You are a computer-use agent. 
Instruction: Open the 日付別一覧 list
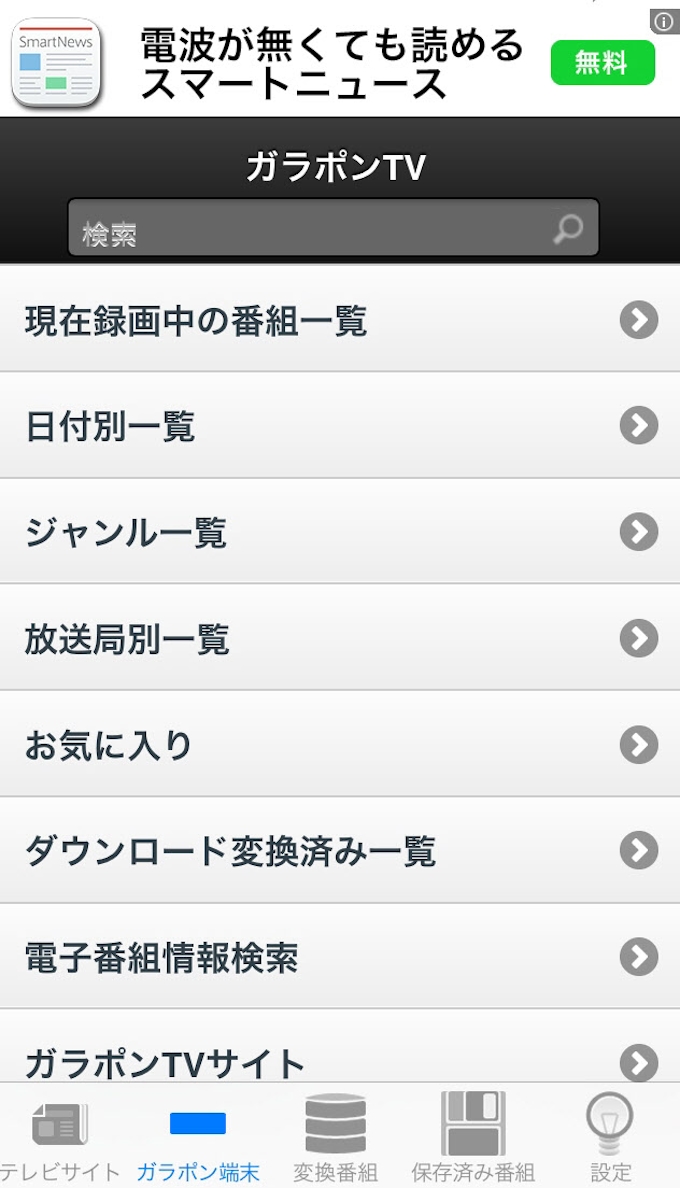[340, 426]
